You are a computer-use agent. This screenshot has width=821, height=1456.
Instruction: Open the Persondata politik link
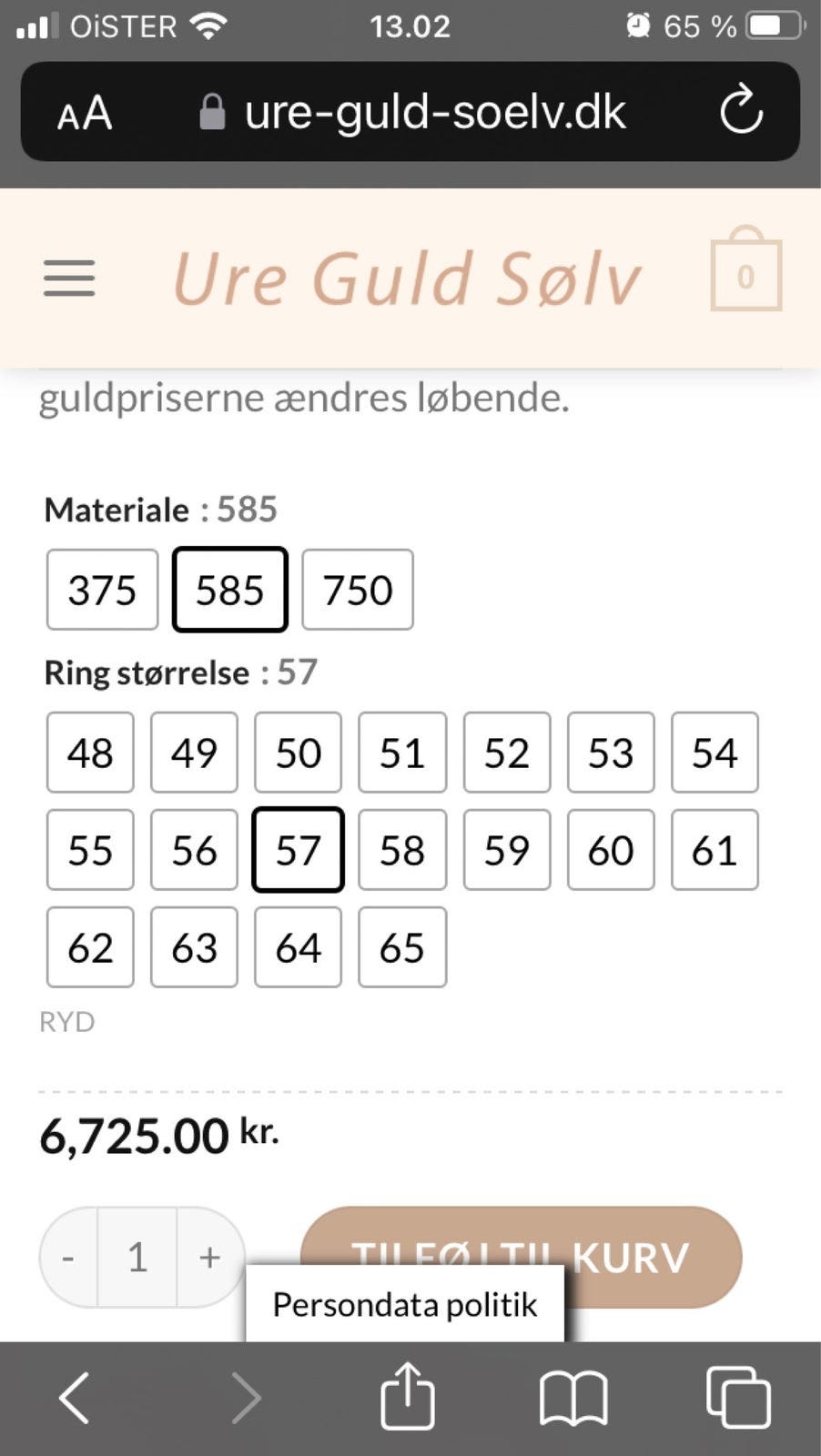coord(403,1305)
